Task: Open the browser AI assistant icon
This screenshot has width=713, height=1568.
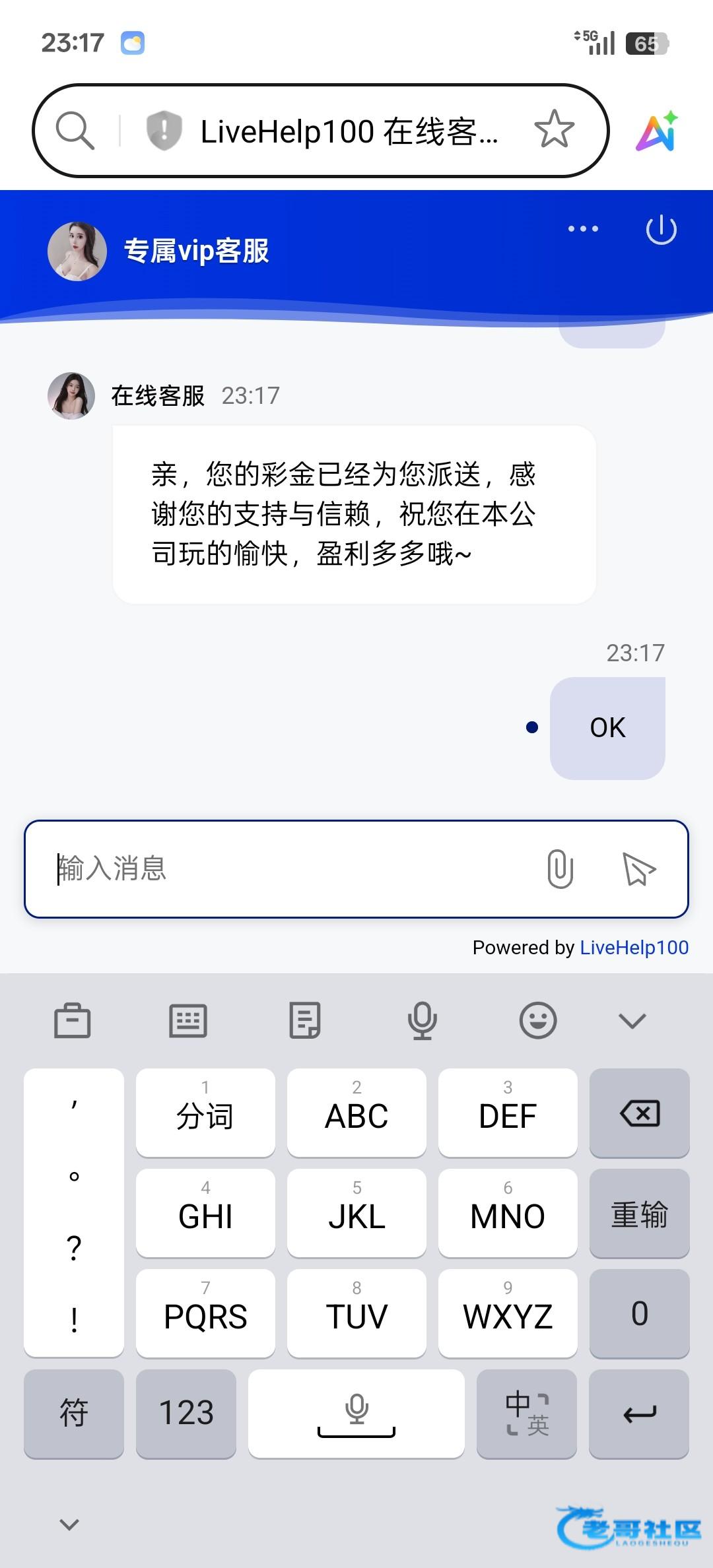Action: (x=657, y=131)
